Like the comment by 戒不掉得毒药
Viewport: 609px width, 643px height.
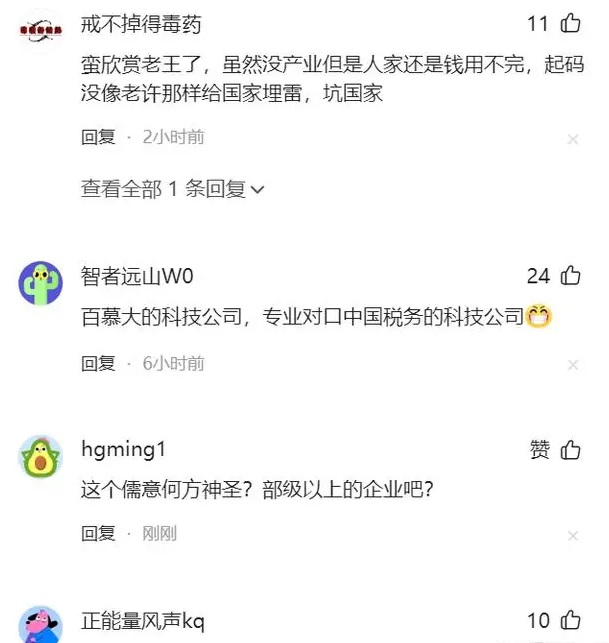[570, 23]
